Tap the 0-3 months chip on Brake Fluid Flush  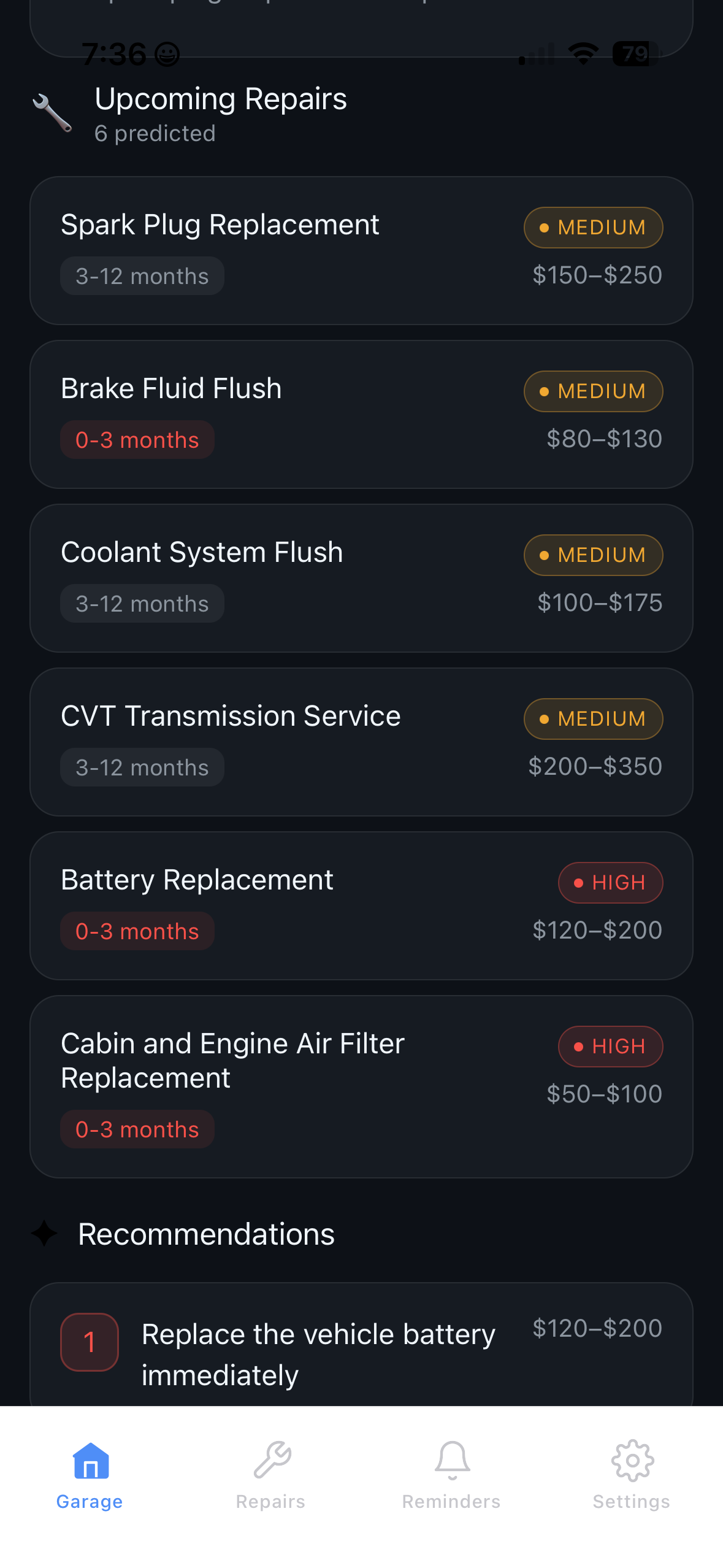[137, 439]
